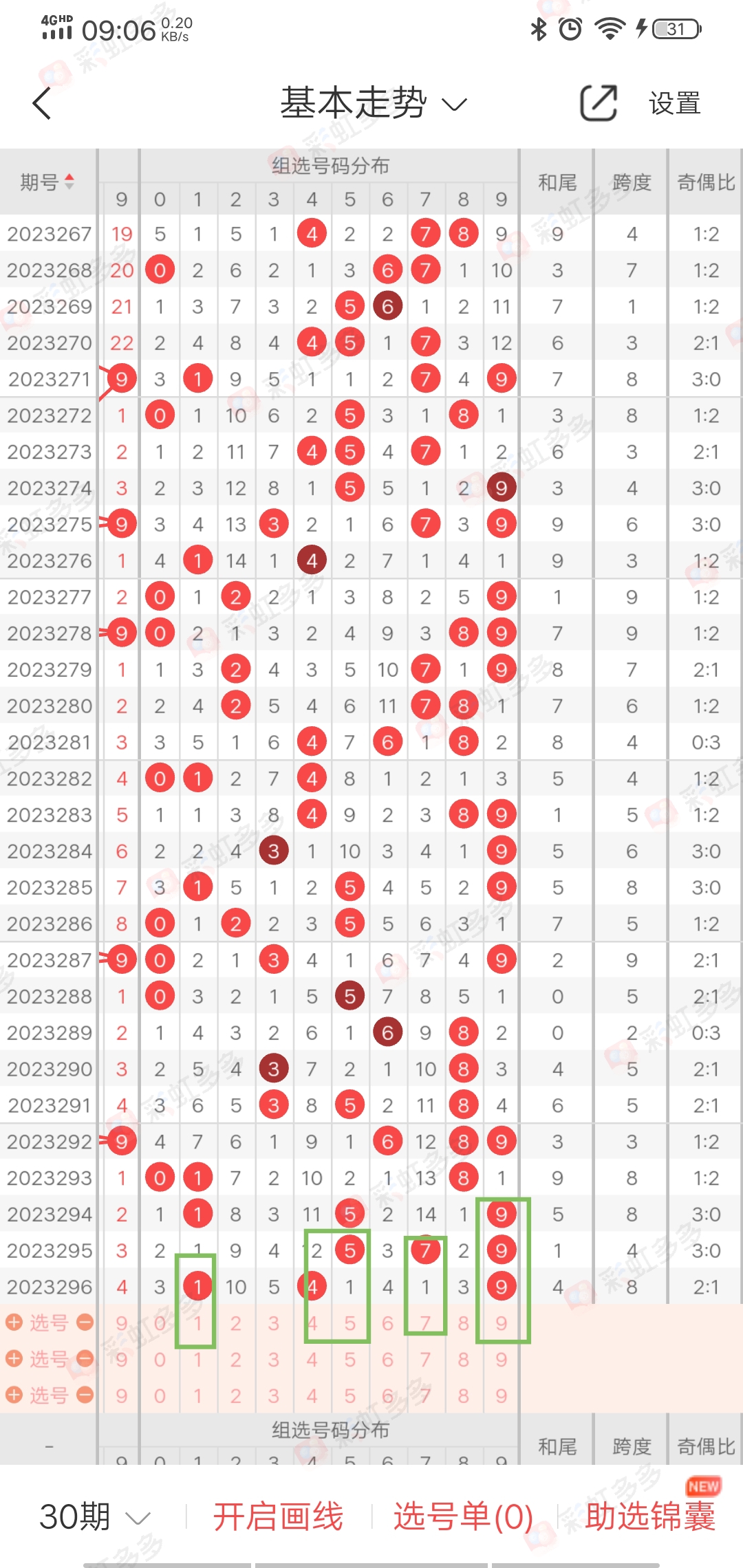Remove second 选号 row with minus icon
Viewport: 743px width, 1568px height.
point(85,1359)
